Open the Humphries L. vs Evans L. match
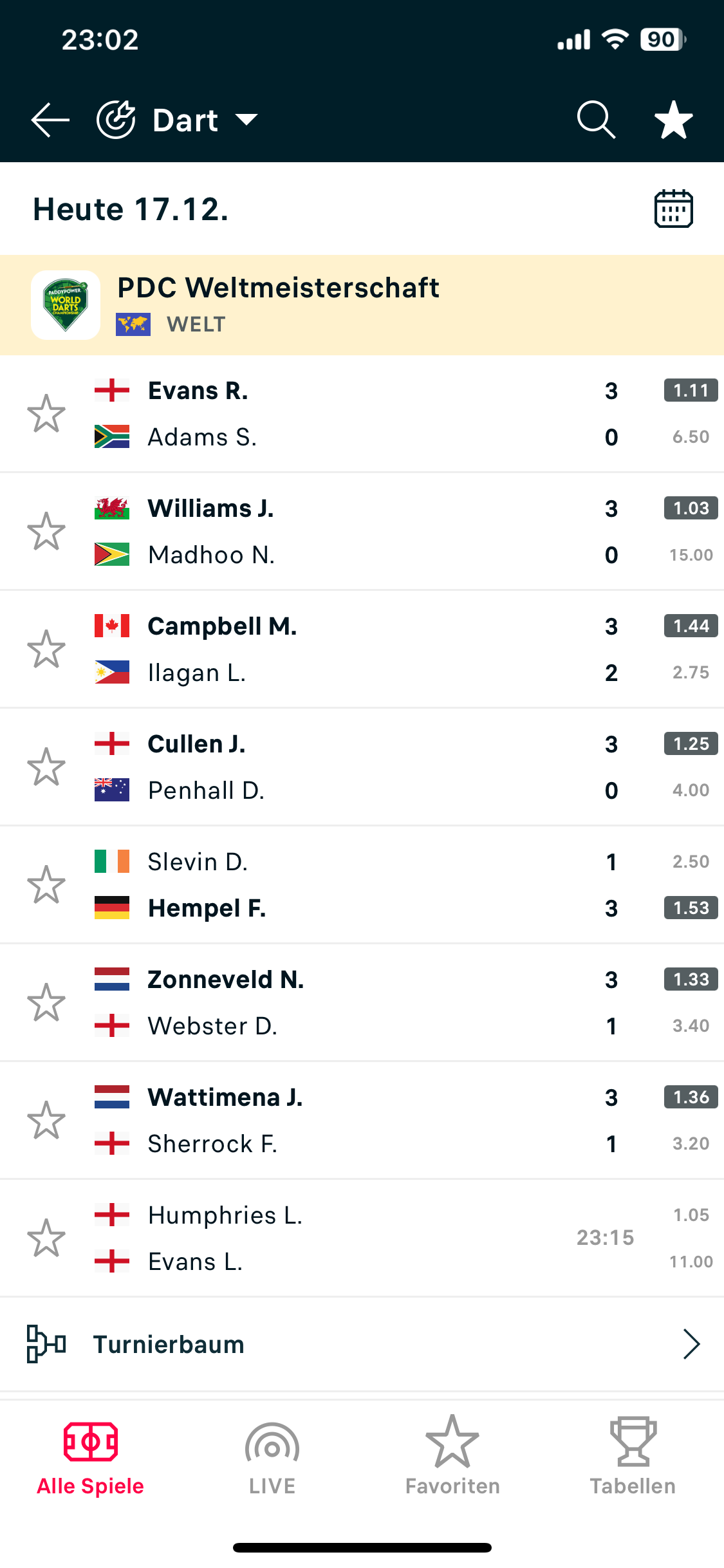724x1568 pixels. coord(362,1238)
